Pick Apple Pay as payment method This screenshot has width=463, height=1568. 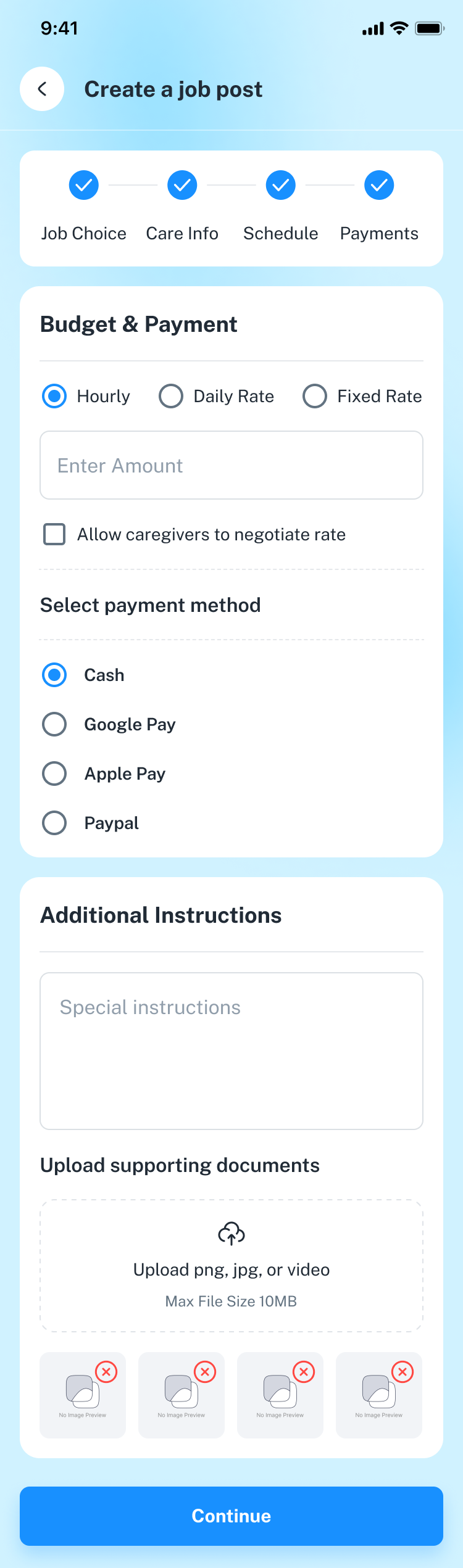(54, 774)
